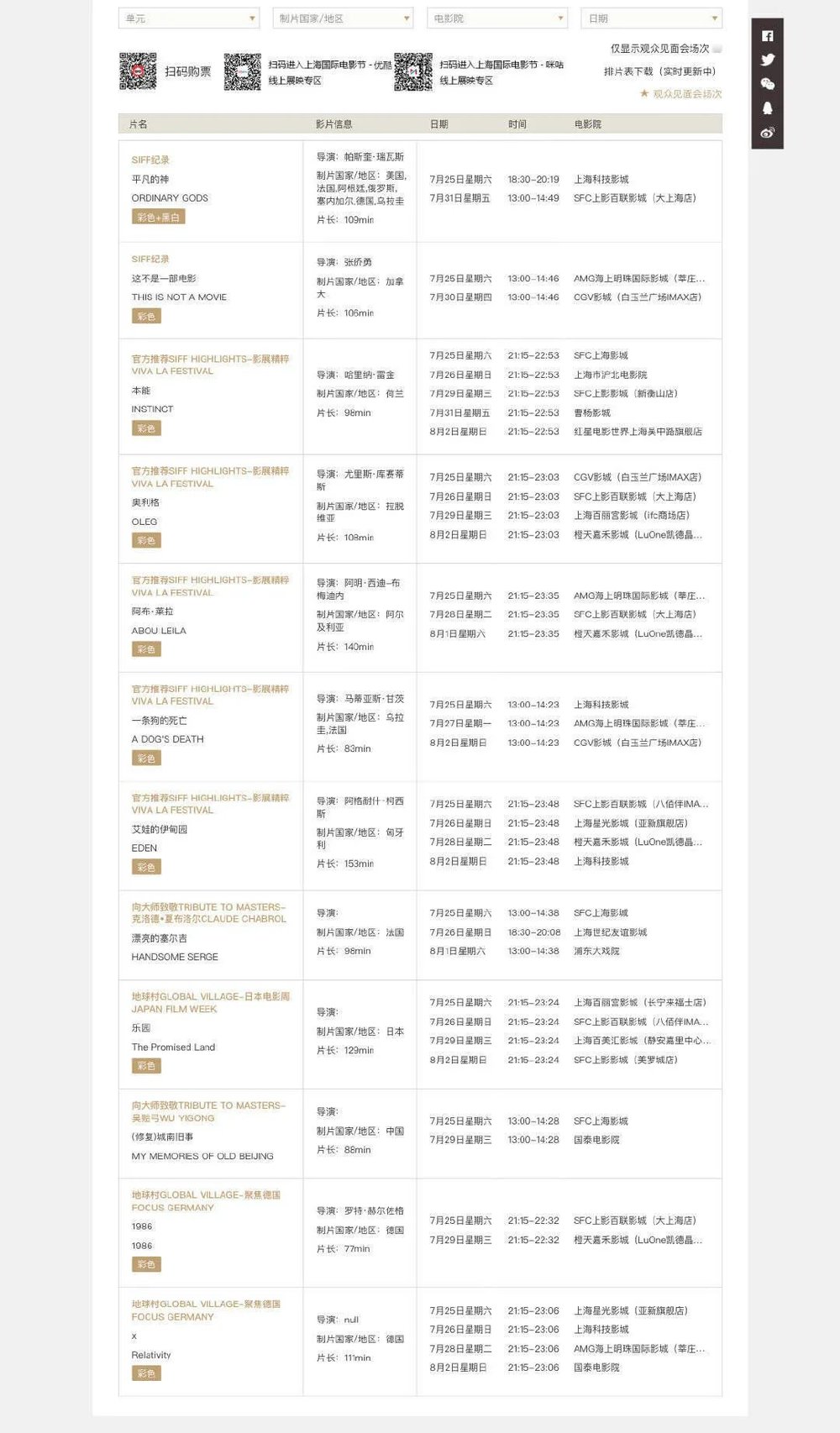The height and width of the screenshot is (1433, 840).
Task: Scan the 扫码购票 QR code thumbnail
Action: pos(137,71)
